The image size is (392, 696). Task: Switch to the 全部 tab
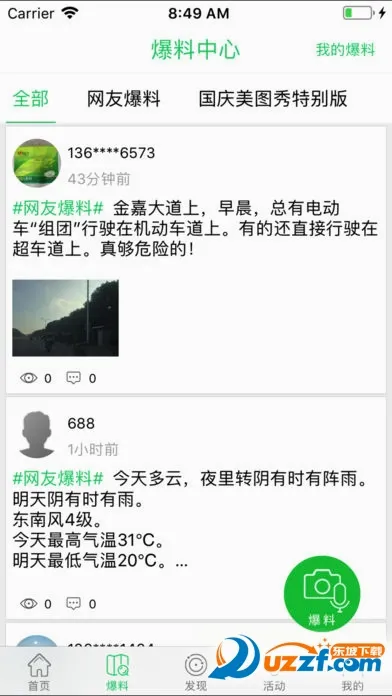(x=31, y=99)
